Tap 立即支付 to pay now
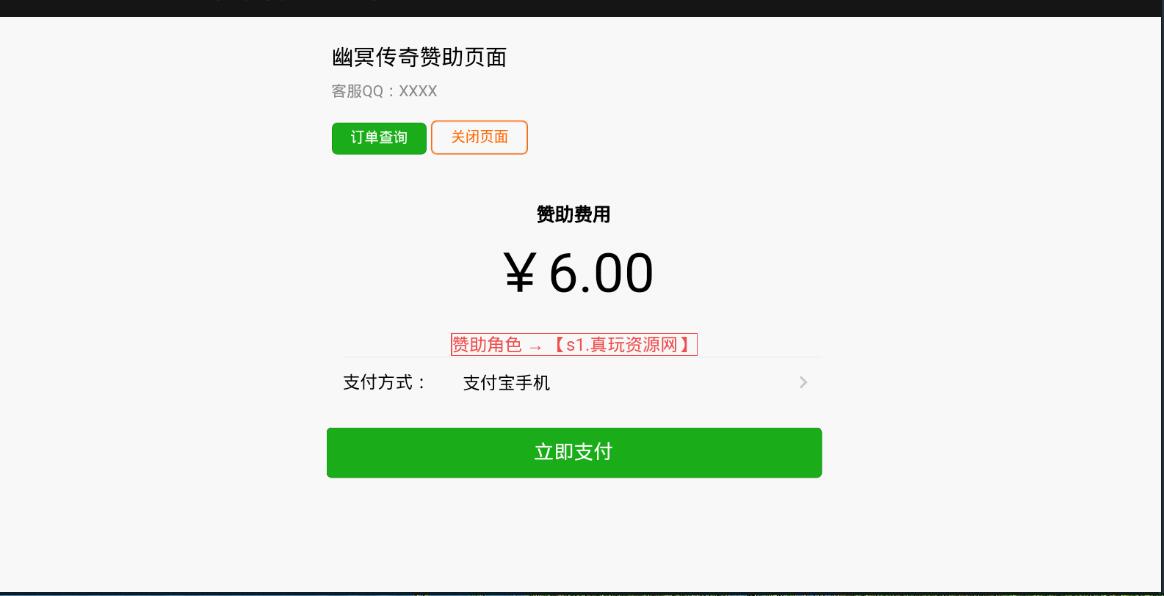Screen dimensions: 1164x596 pyautogui.click(x=574, y=453)
